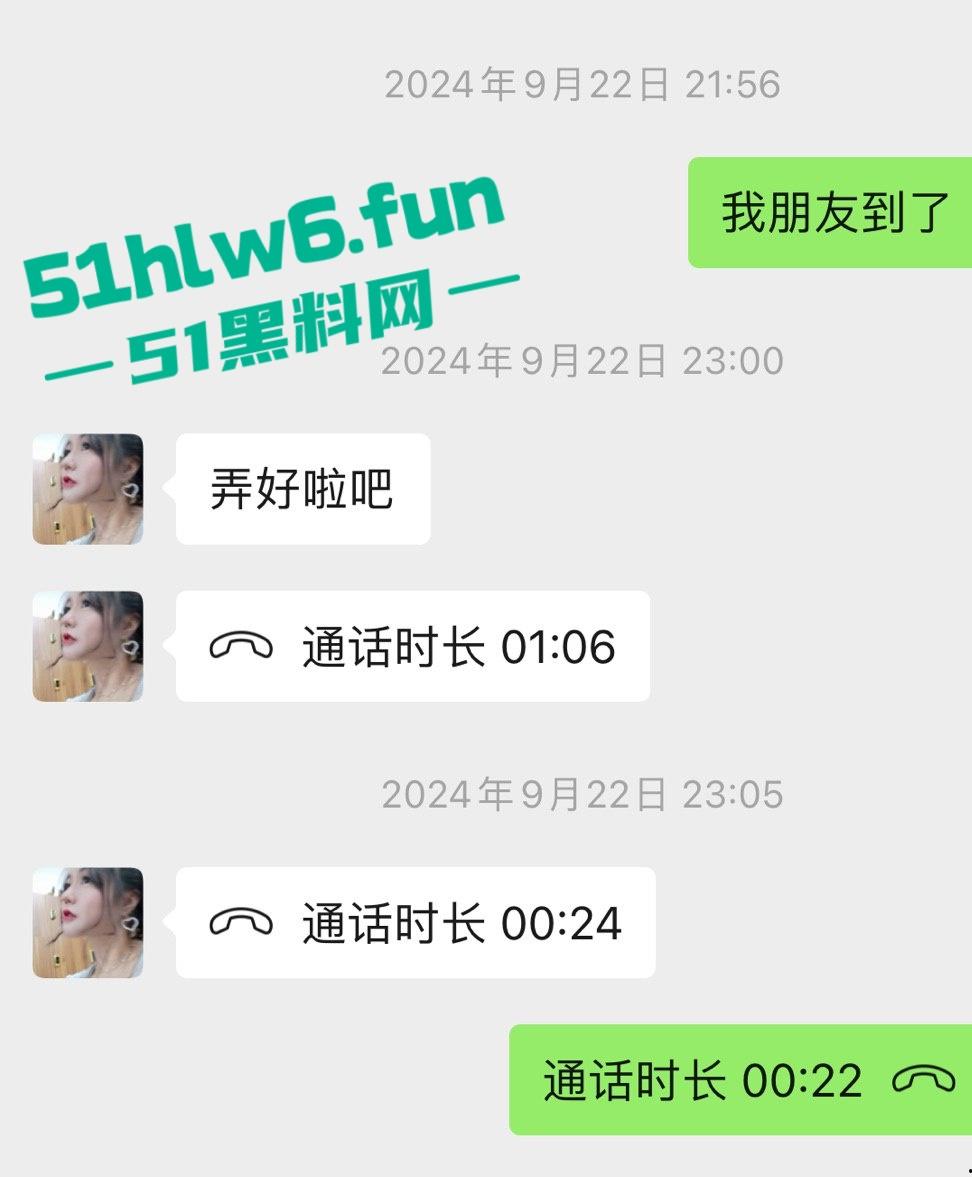
Task: Click the green outgoing call bubble's handset icon
Action: (925, 1079)
